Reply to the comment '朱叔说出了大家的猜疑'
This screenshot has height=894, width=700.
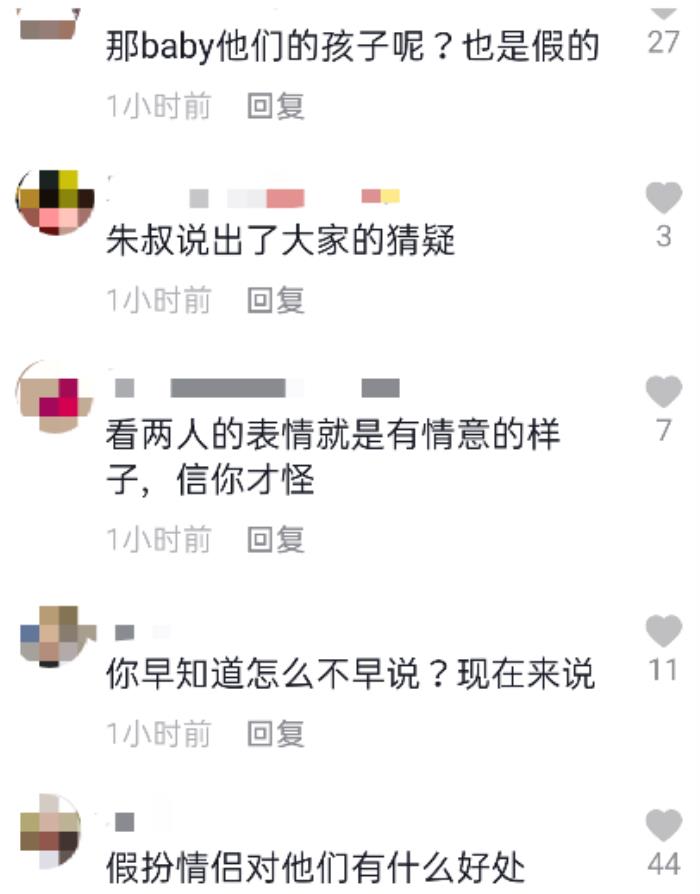[276, 299]
